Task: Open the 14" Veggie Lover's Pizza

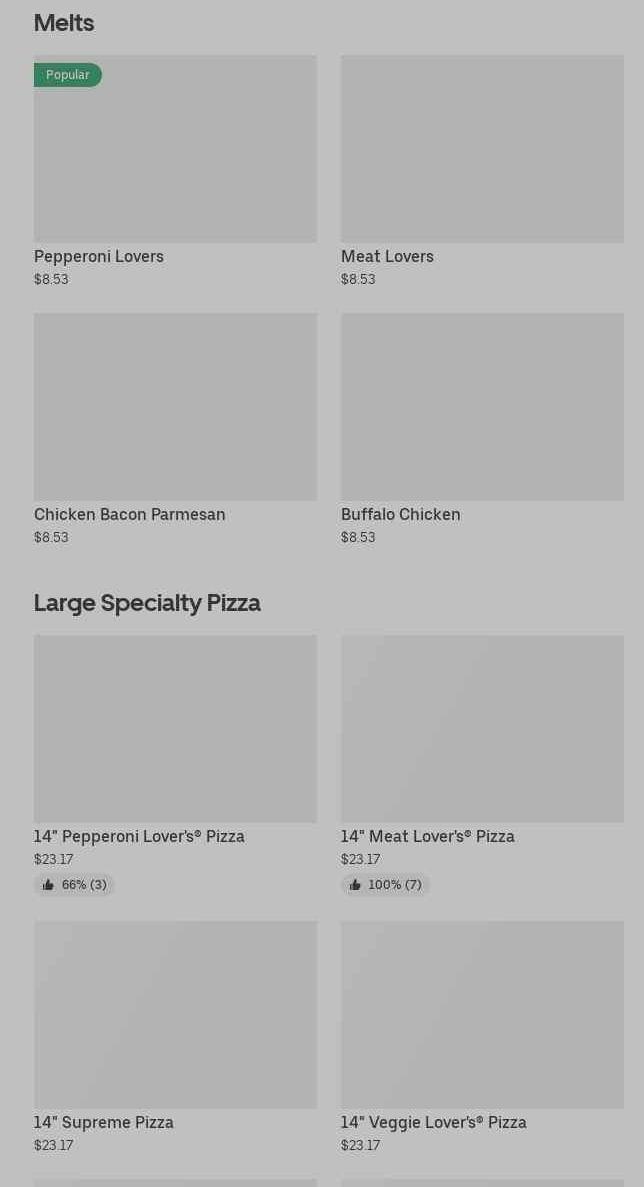Action: pyautogui.click(x=482, y=1015)
